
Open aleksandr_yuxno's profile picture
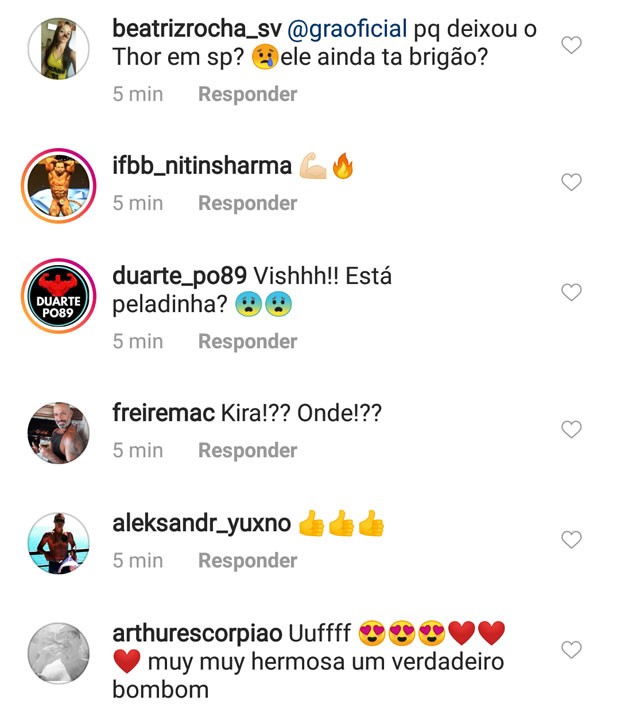(x=57, y=542)
